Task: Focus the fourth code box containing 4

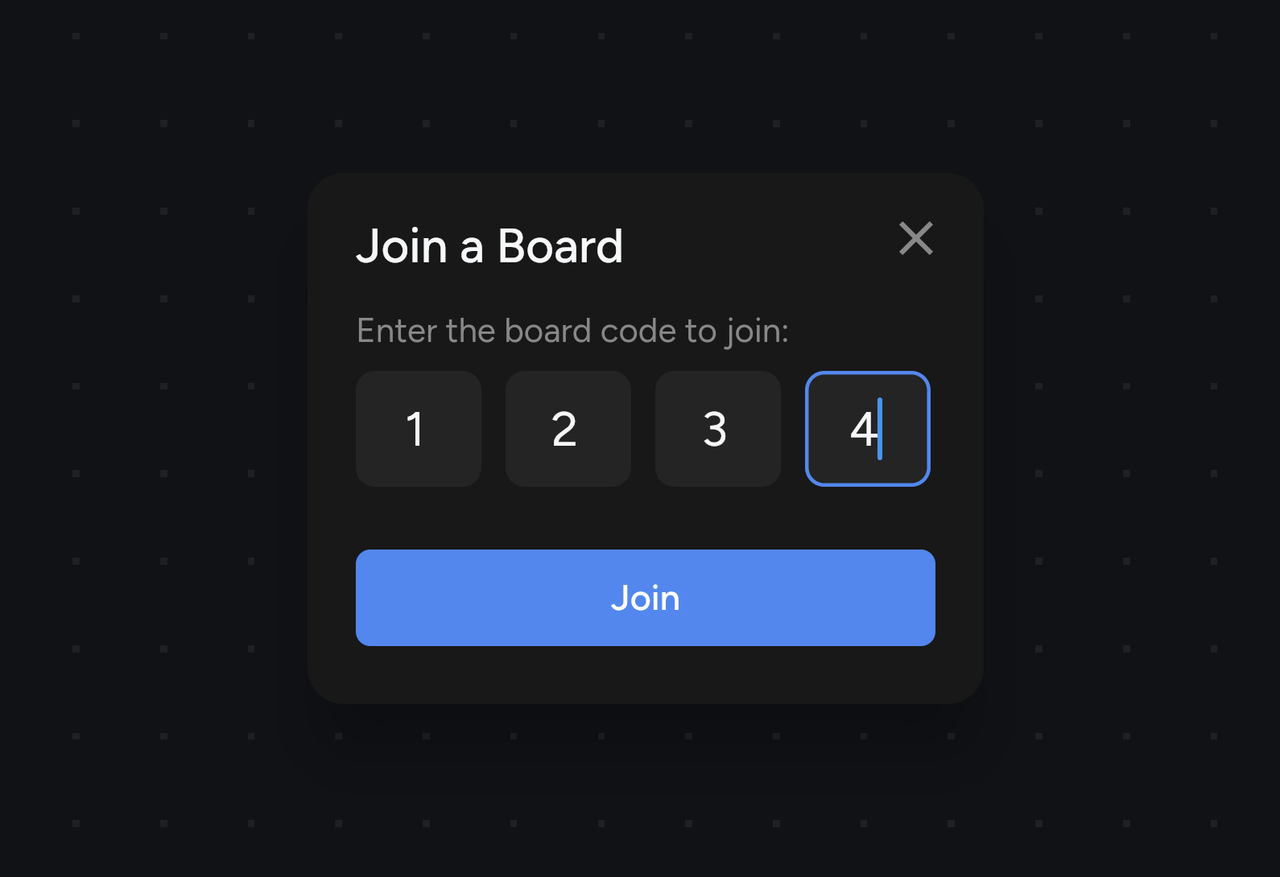Action: [867, 429]
